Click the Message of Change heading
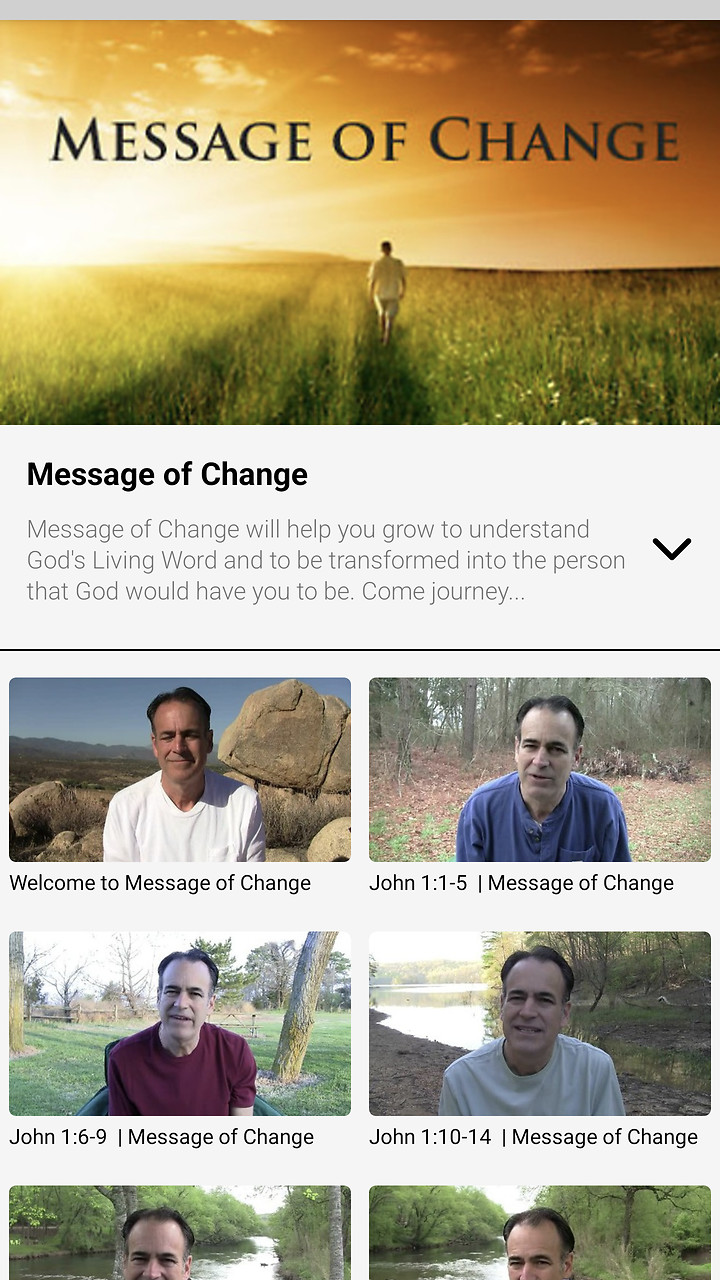720x1280 pixels. pyautogui.click(x=167, y=474)
